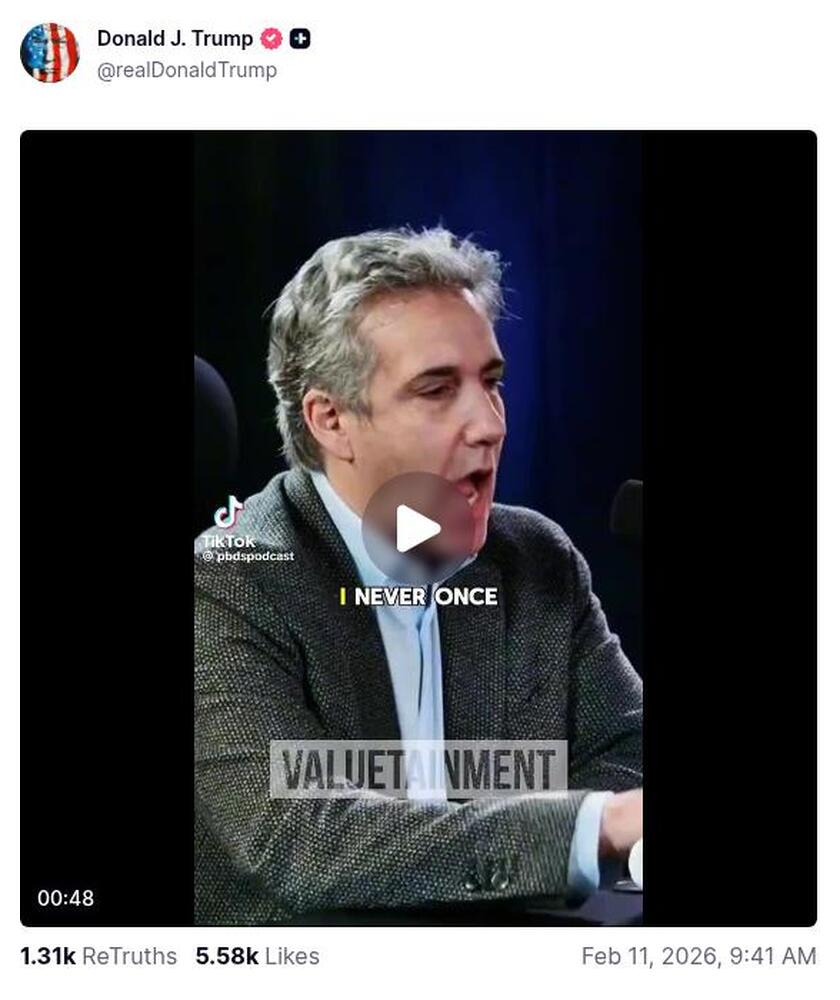
Task: View the 5.58k Likes list
Action: (x=257, y=956)
